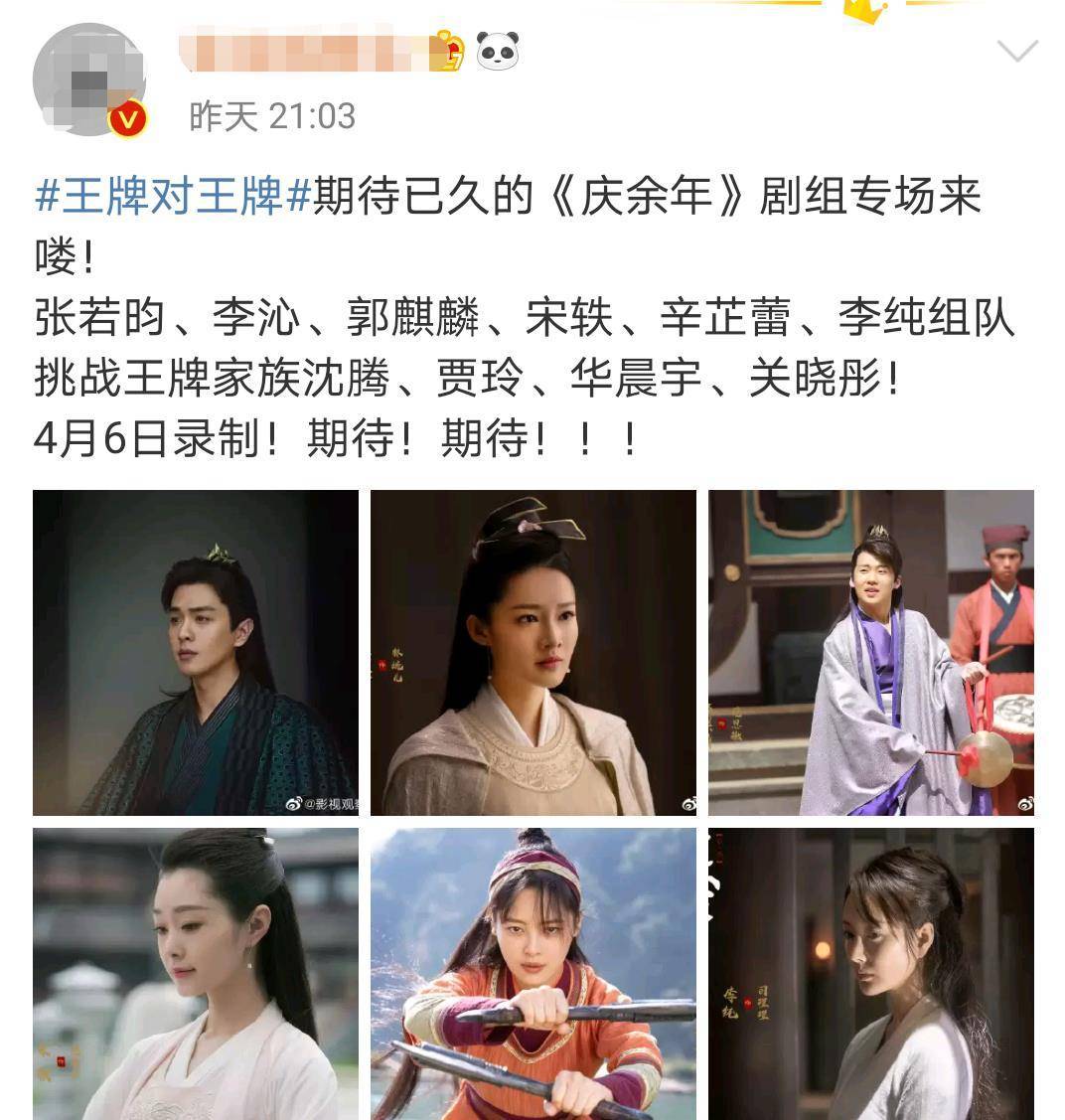This screenshot has width=1065, height=1120.
Task: Open photo of woman in white dress
Action: point(196,974)
